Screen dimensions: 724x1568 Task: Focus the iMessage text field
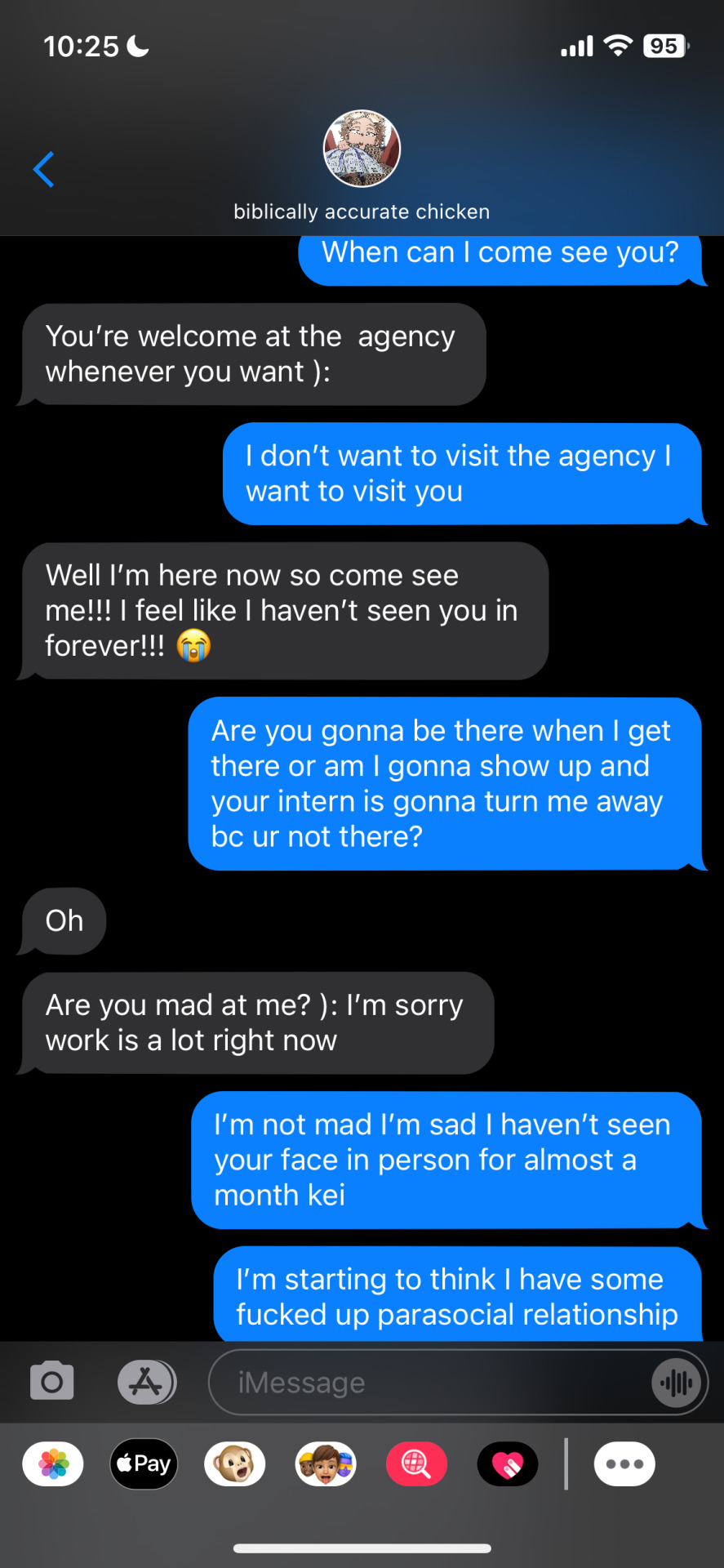424,1383
